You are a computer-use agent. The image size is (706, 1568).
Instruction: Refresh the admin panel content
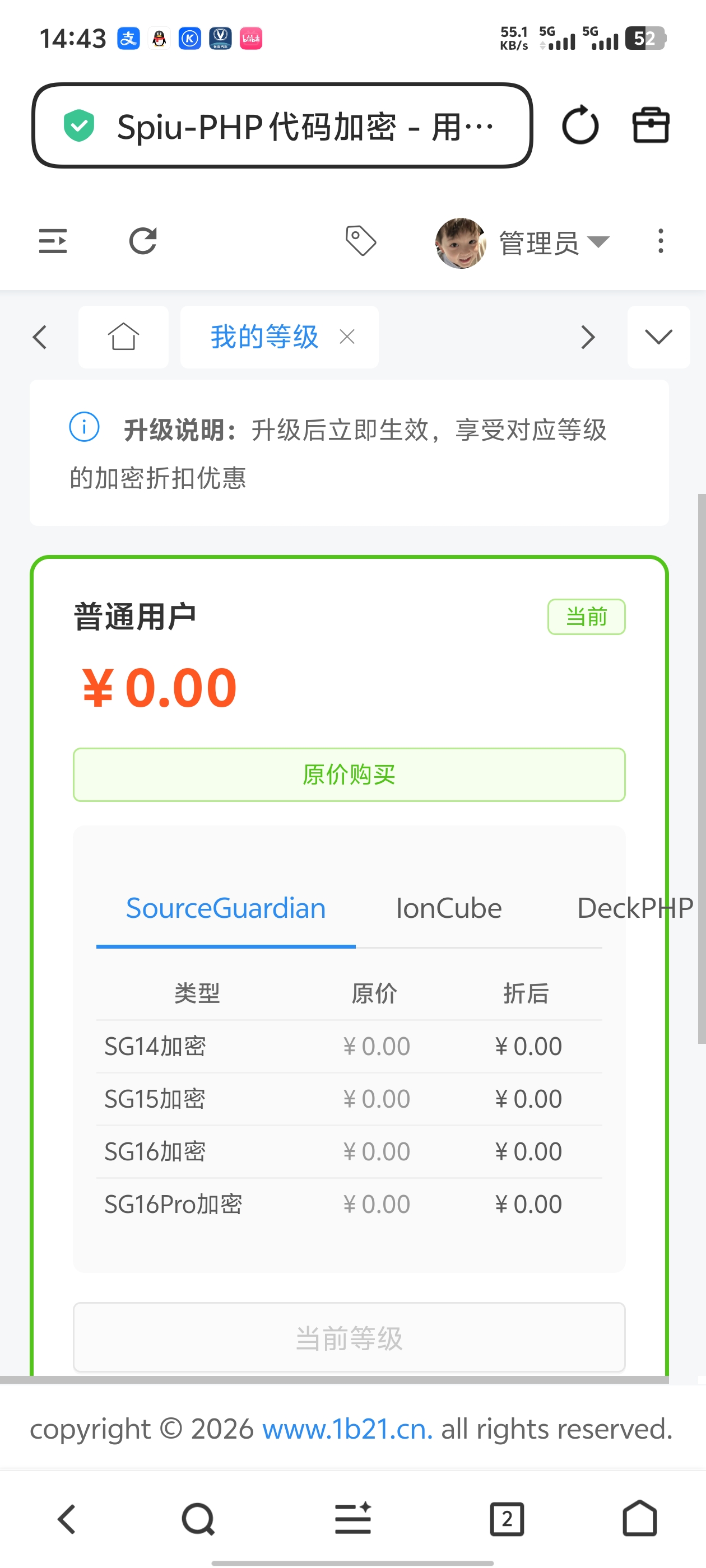point(143,241)
